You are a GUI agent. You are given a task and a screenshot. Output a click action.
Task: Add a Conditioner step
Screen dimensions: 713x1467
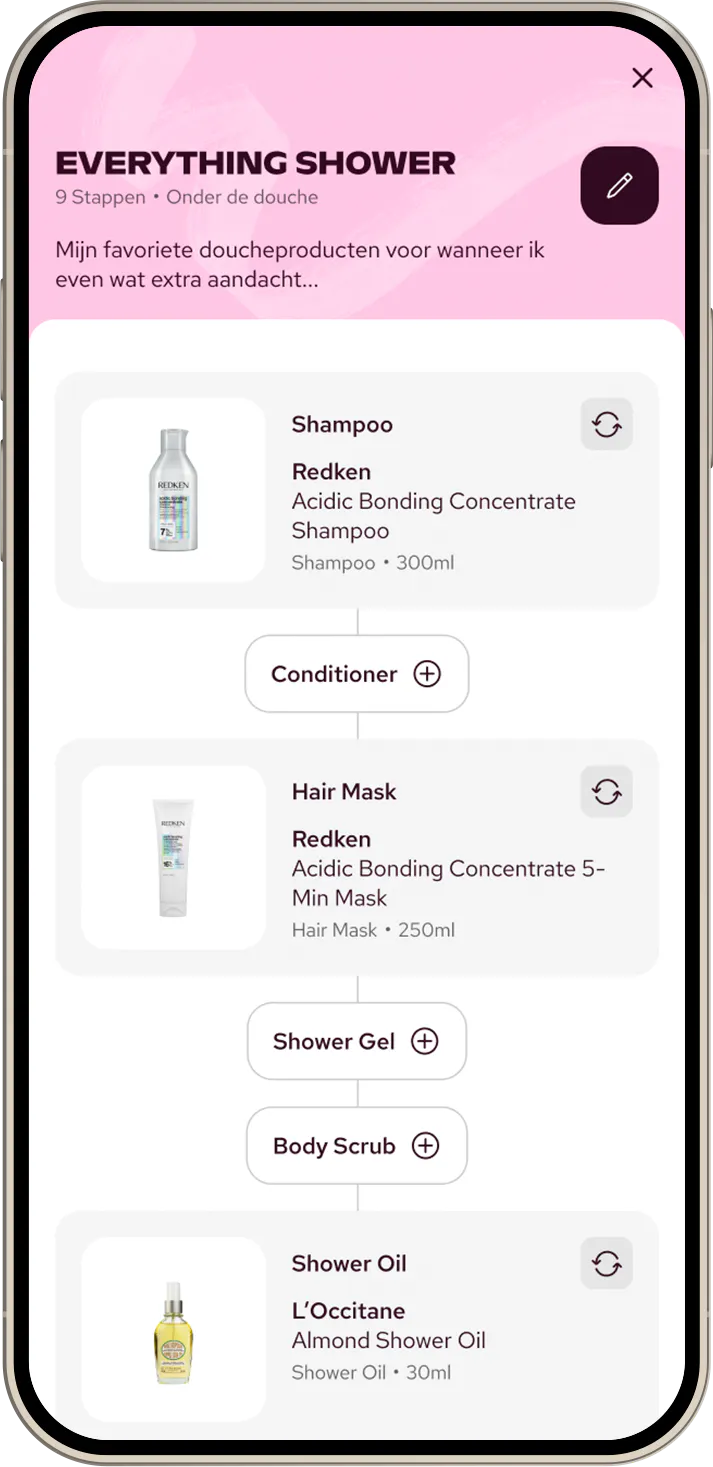click(x=357, y=674)
